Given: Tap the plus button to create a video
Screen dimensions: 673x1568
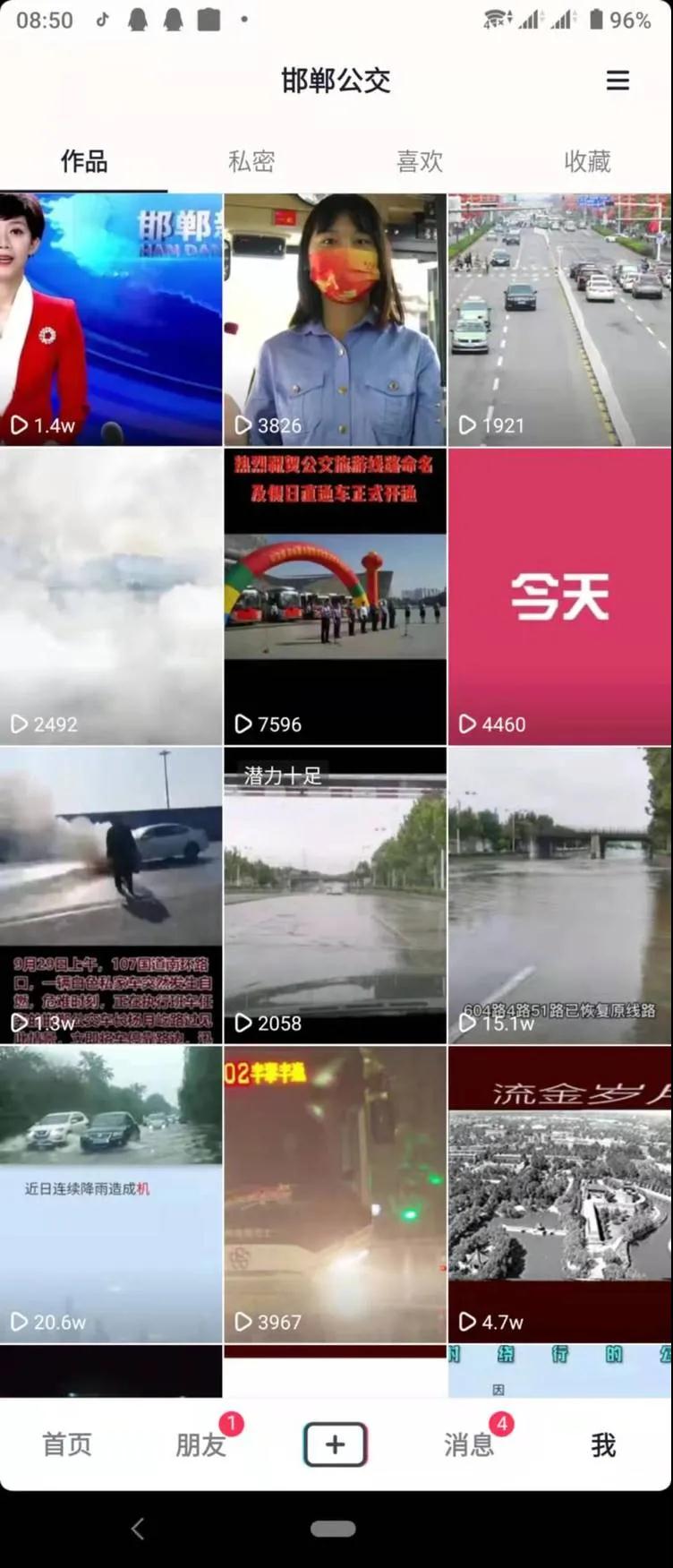Looking at the screenshot, I should (335, 1444).
